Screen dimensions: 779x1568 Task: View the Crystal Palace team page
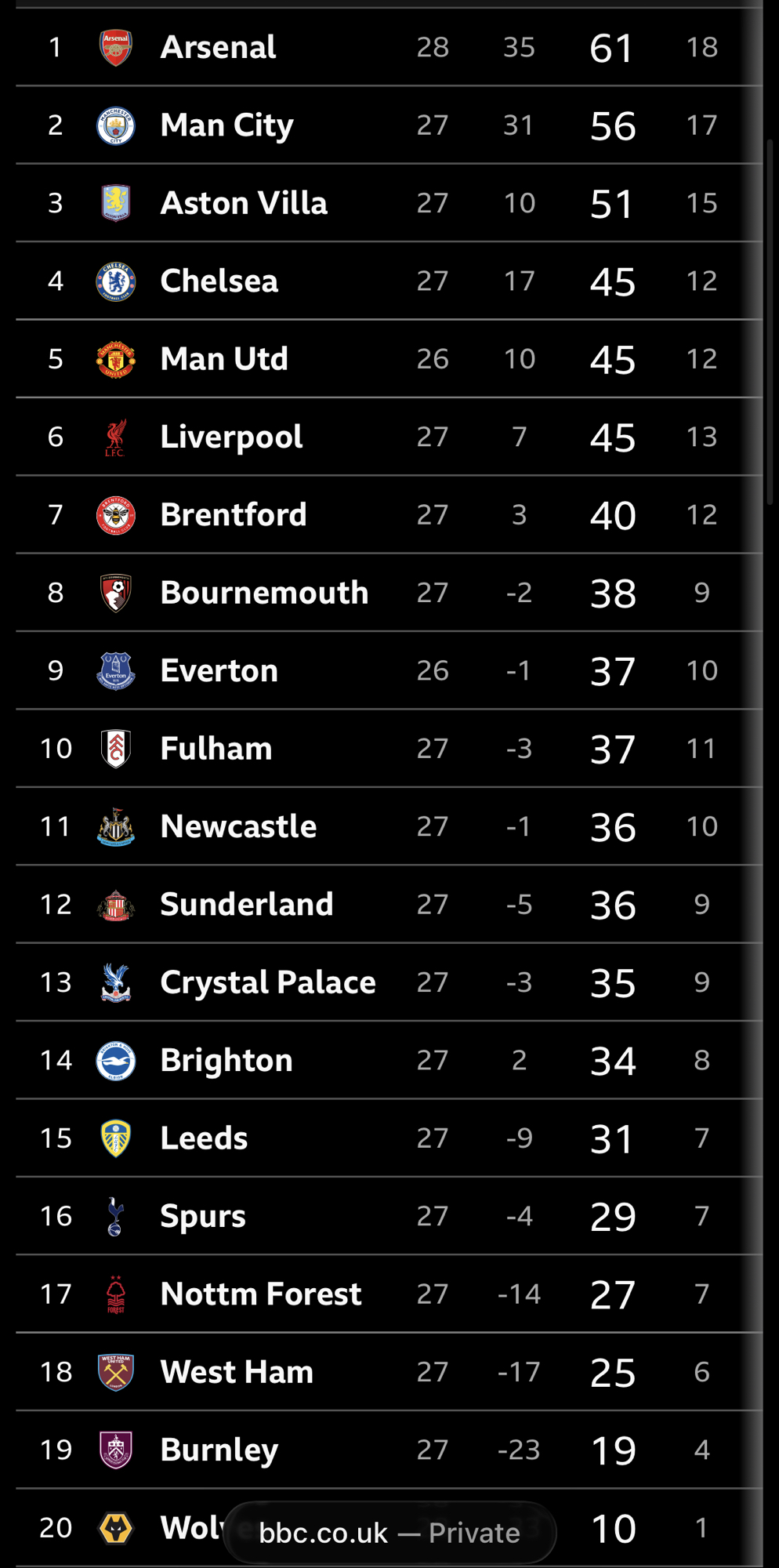click(x=267, y=982)
